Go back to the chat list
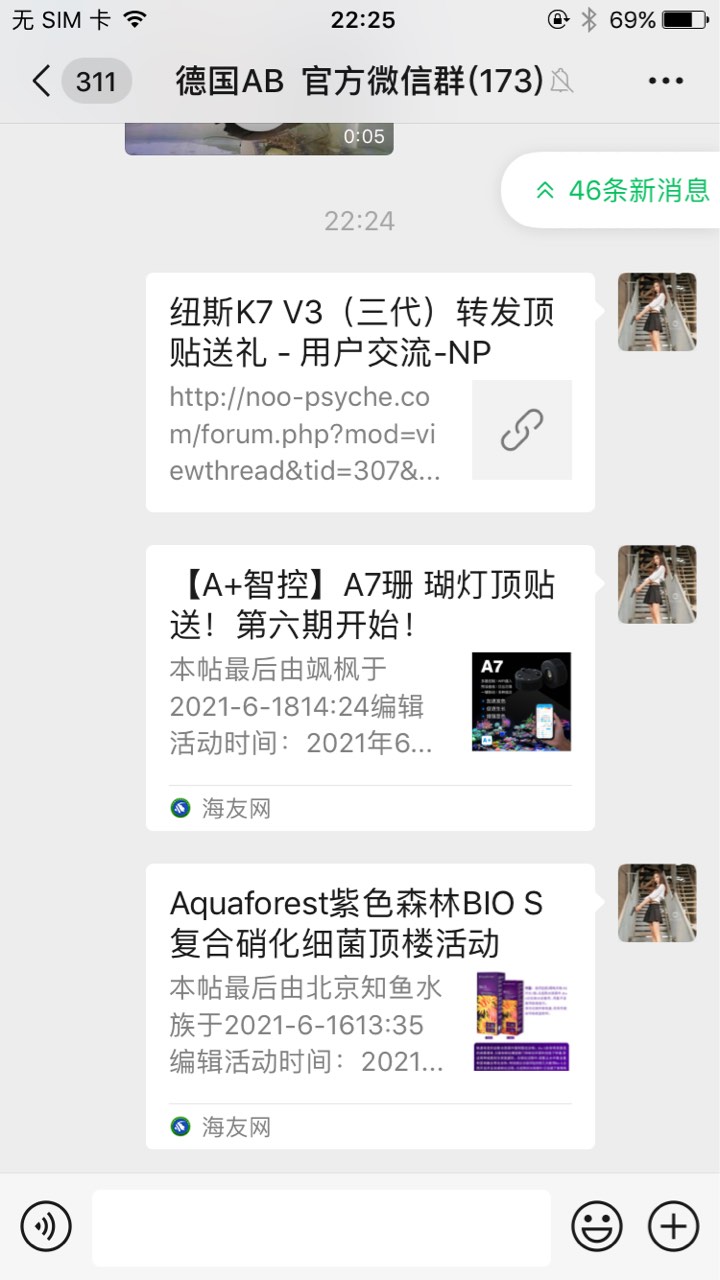The image size is (720, 1280). (x=42, y=81)
